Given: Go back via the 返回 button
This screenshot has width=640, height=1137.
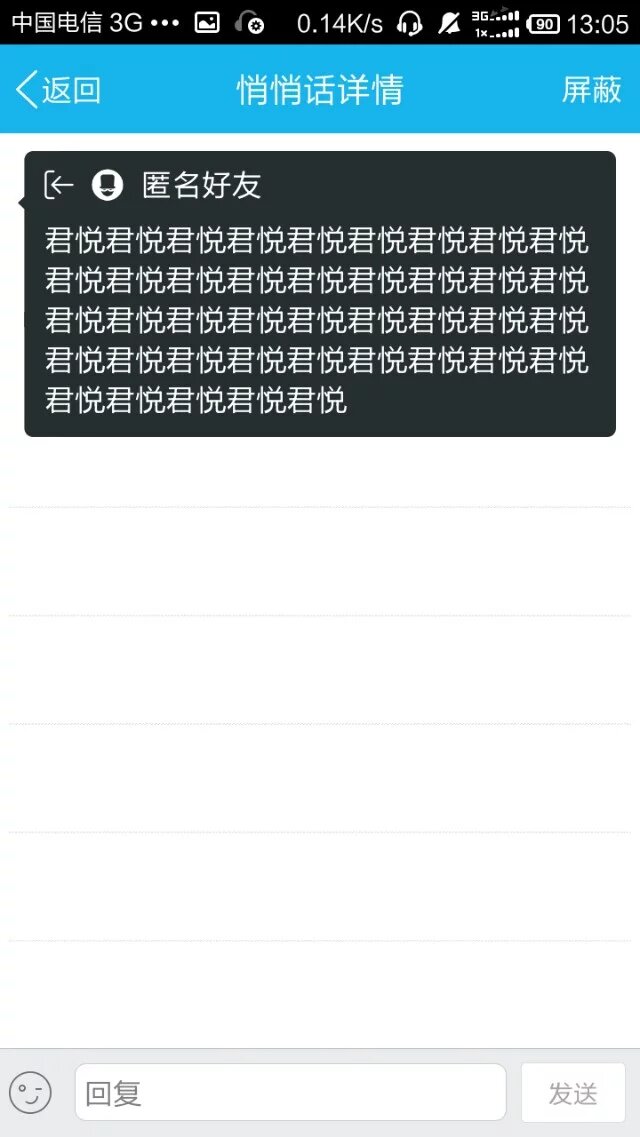Looking at the screenshot, I should pos(58,90).
